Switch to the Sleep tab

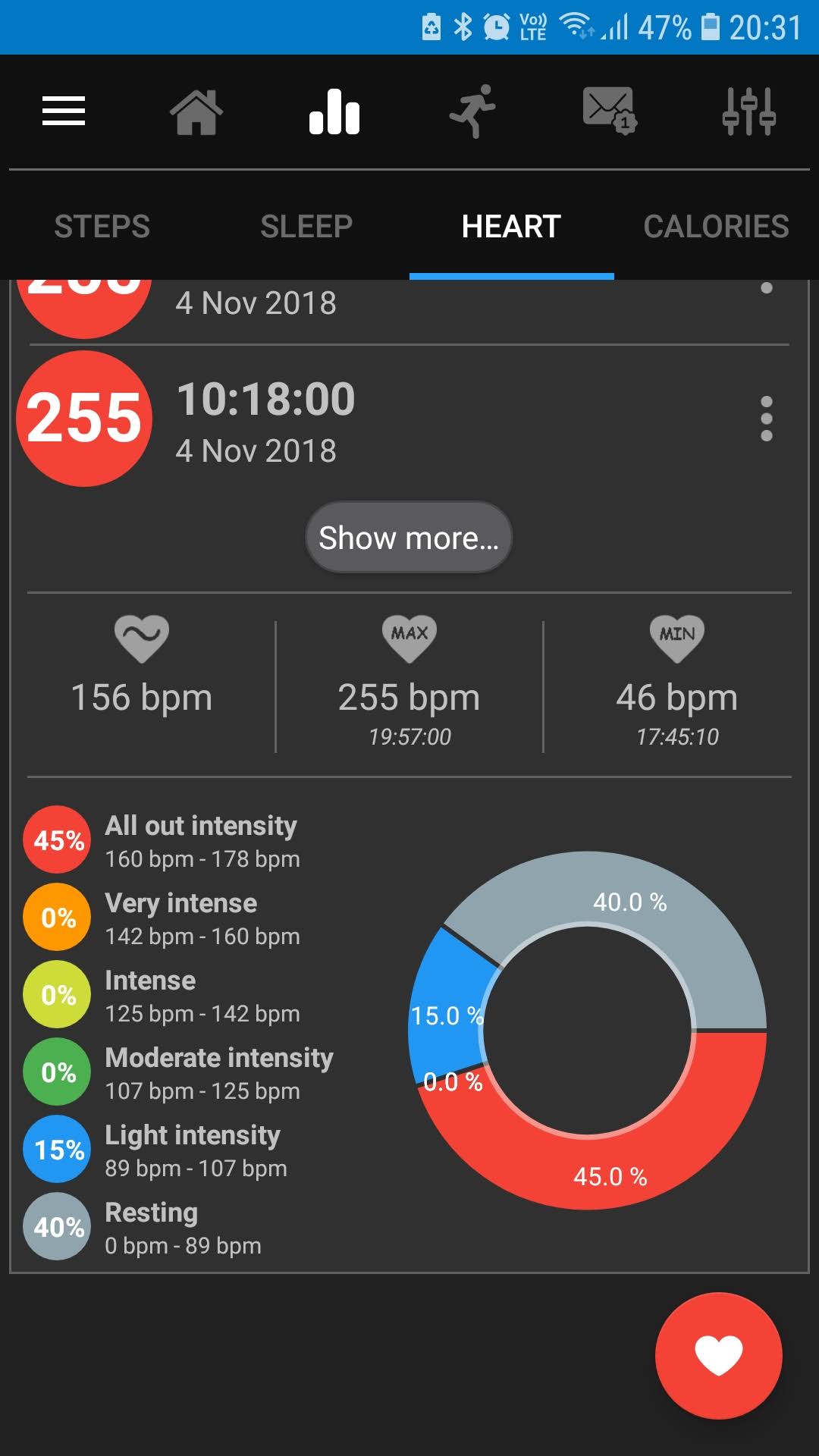[x=307, y=227]
